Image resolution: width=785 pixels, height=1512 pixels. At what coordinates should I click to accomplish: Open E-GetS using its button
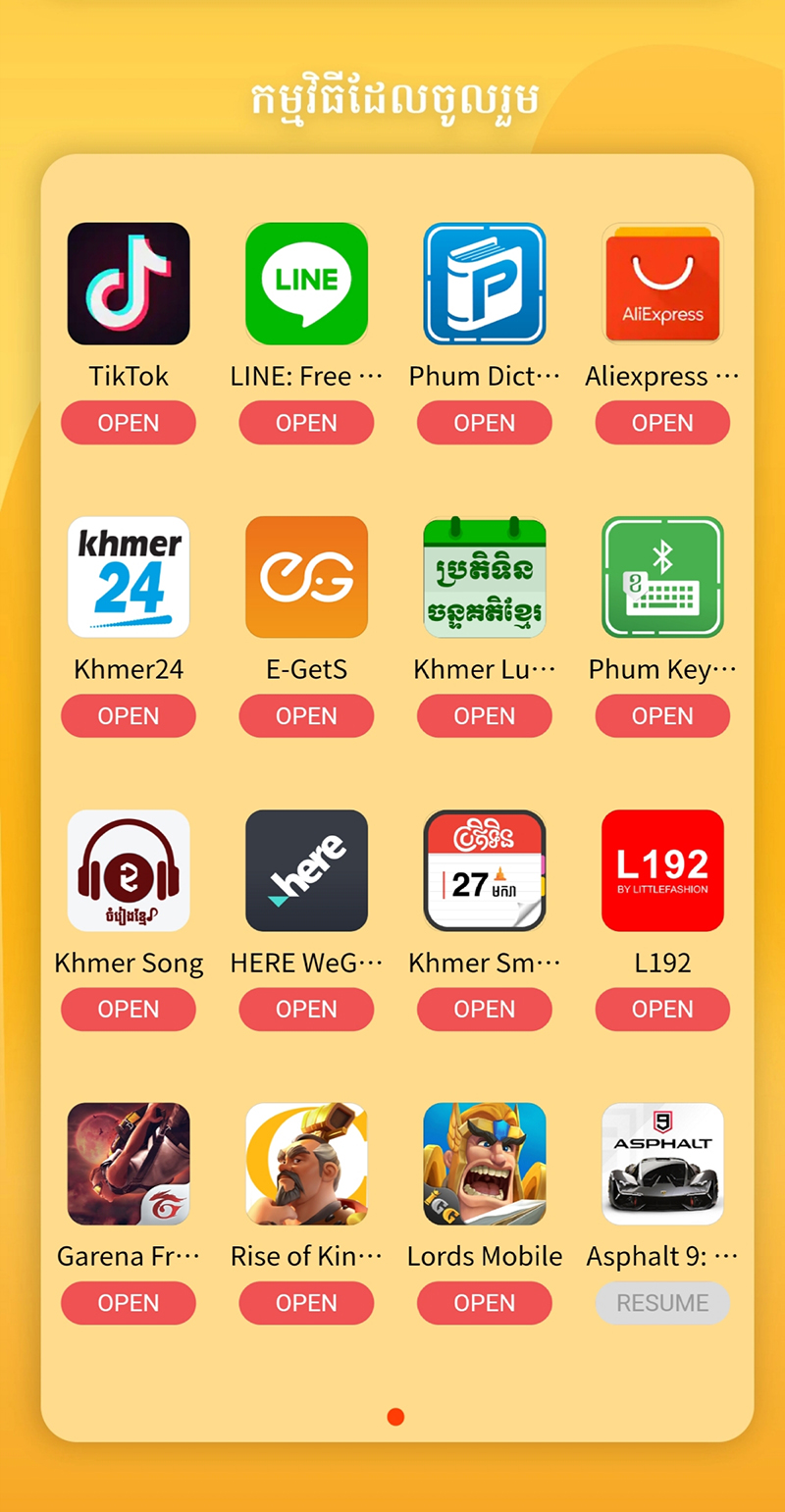pos(306,716)
